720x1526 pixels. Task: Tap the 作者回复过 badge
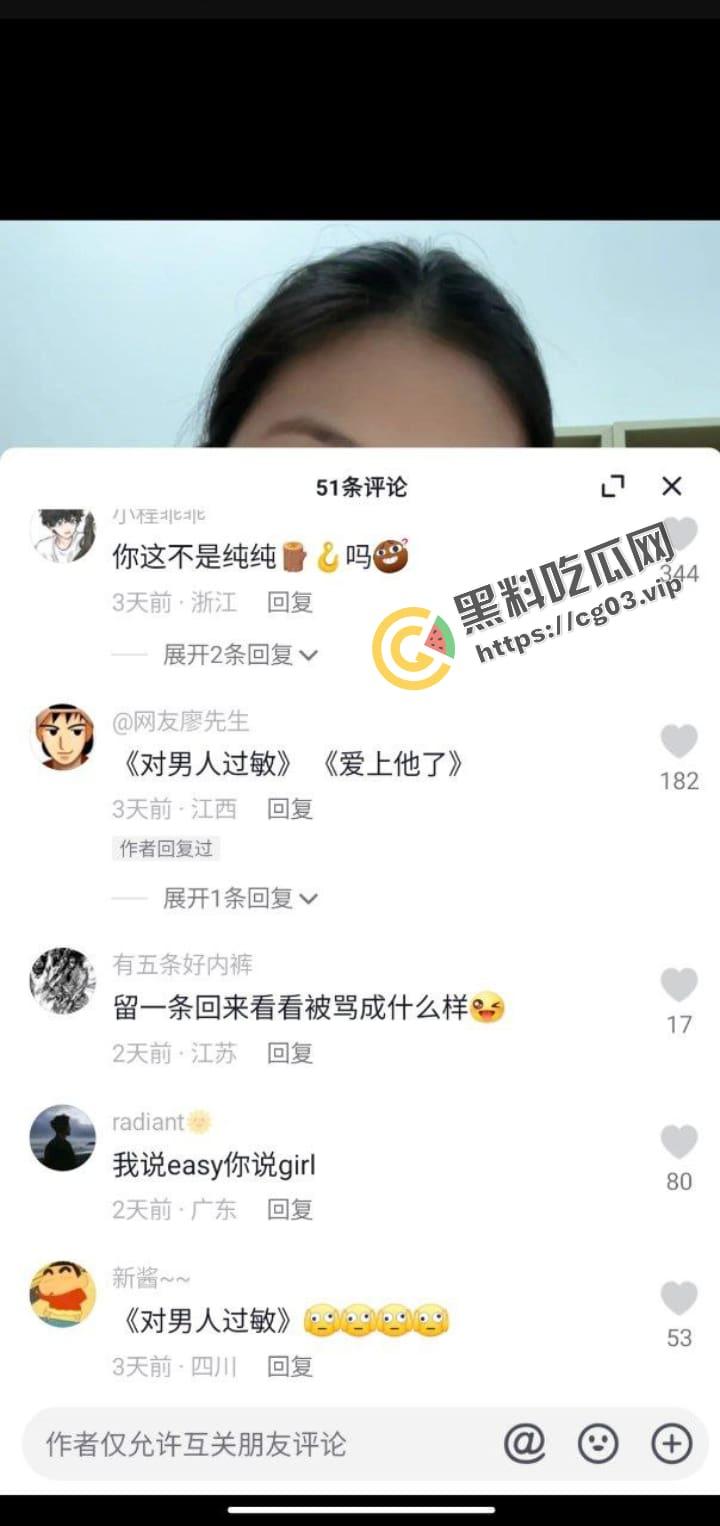coord(165,848)
